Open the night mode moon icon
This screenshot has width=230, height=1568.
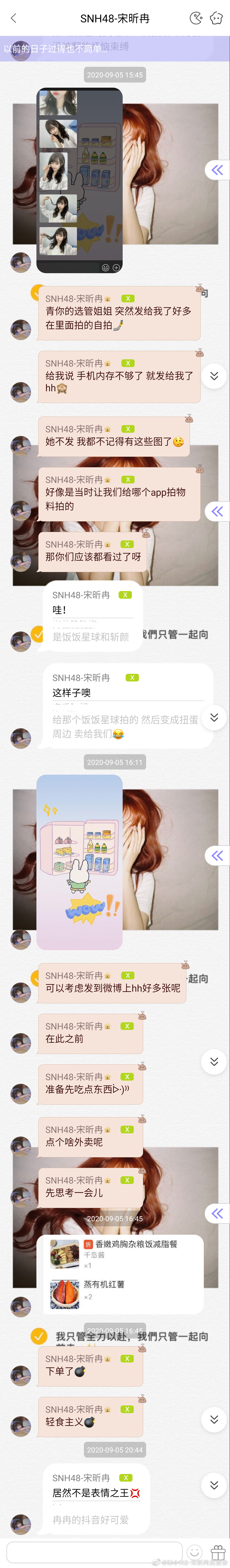click(196, 18)
